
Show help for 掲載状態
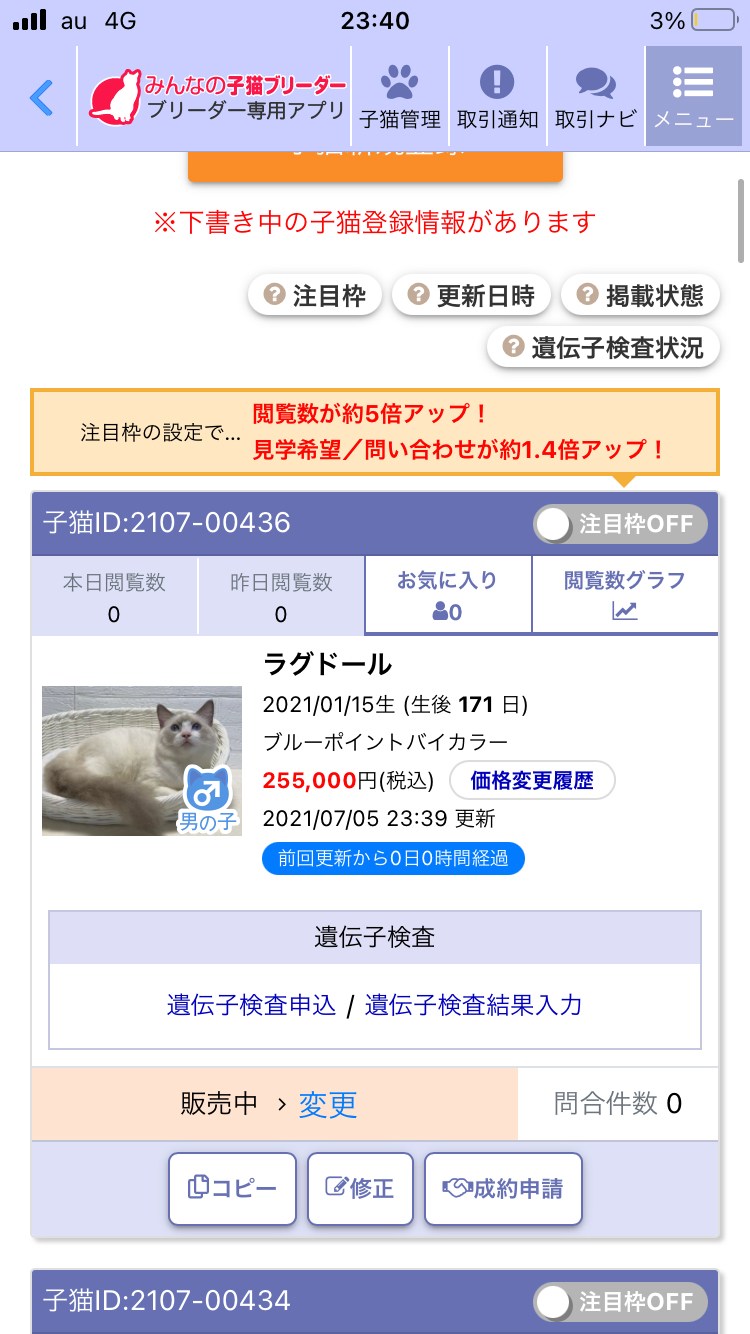[x=640, y=296]
